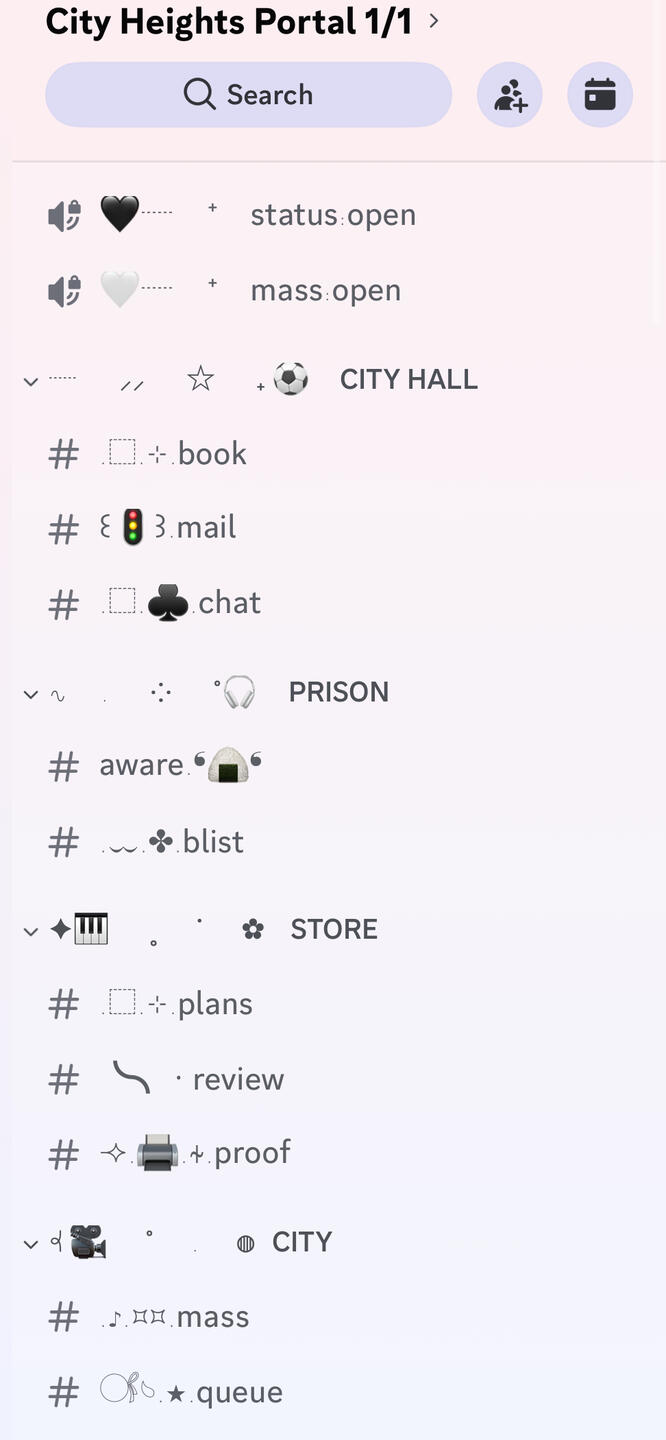This screenshot has width=666, height=1440.
Task: View the blist channel
Action: pos(212,842)
